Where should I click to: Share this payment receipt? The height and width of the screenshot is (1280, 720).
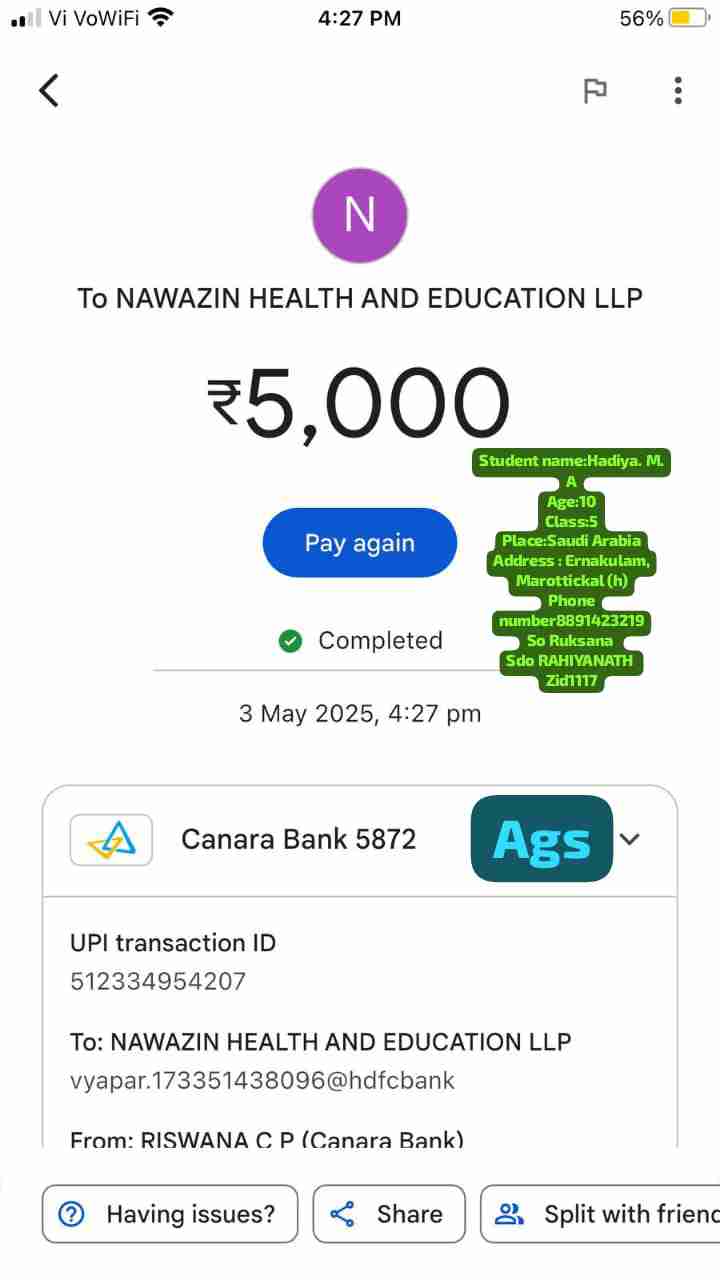click(x=389, y=1214)
